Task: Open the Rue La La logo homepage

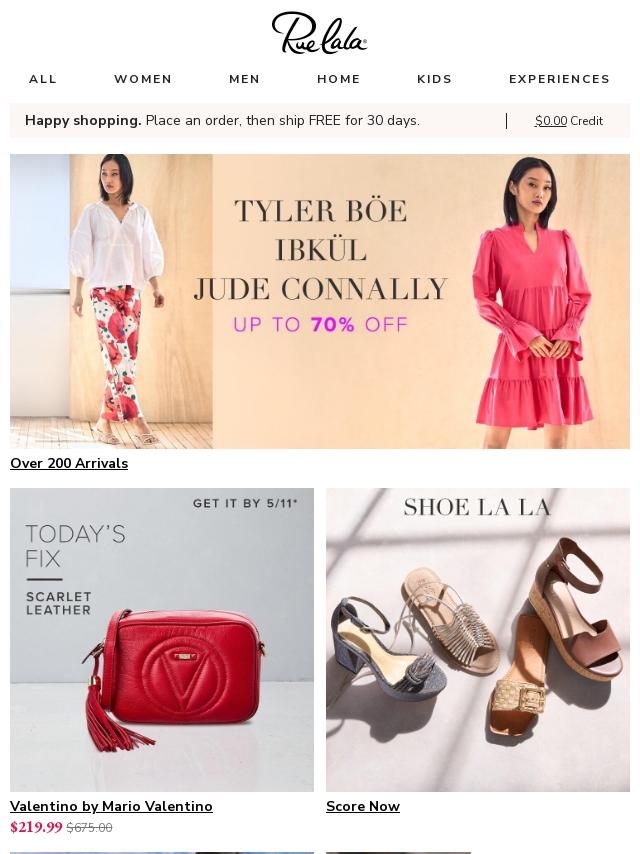Action: [319, 33]
